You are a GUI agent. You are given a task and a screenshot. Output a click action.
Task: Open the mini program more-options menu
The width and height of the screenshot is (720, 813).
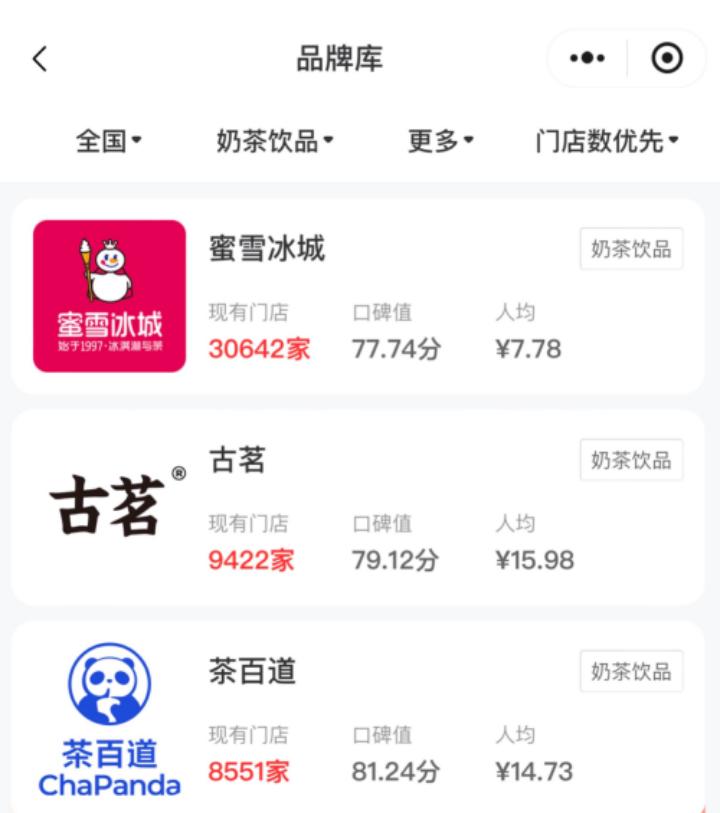click(x=587, y=59)
